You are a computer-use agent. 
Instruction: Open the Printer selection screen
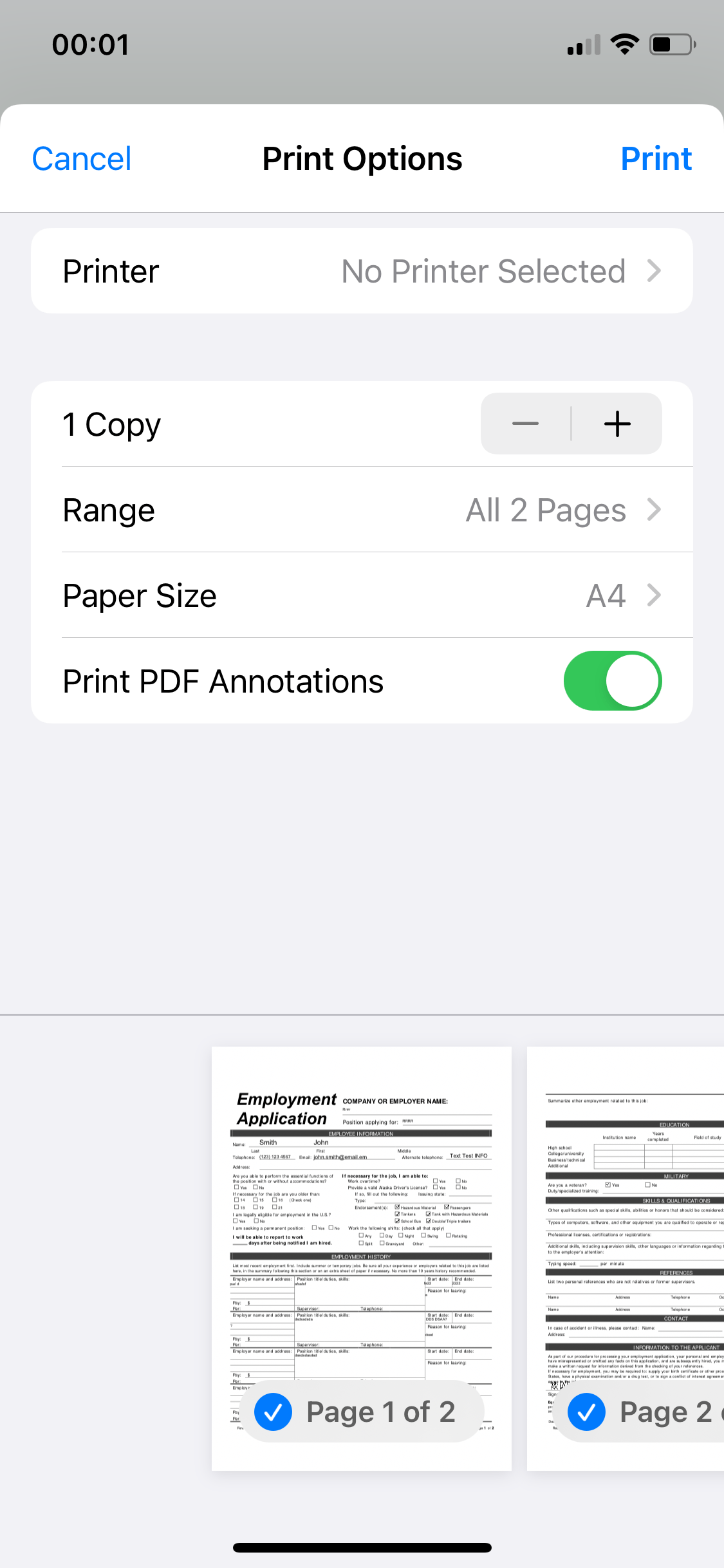tap(362, 270)
